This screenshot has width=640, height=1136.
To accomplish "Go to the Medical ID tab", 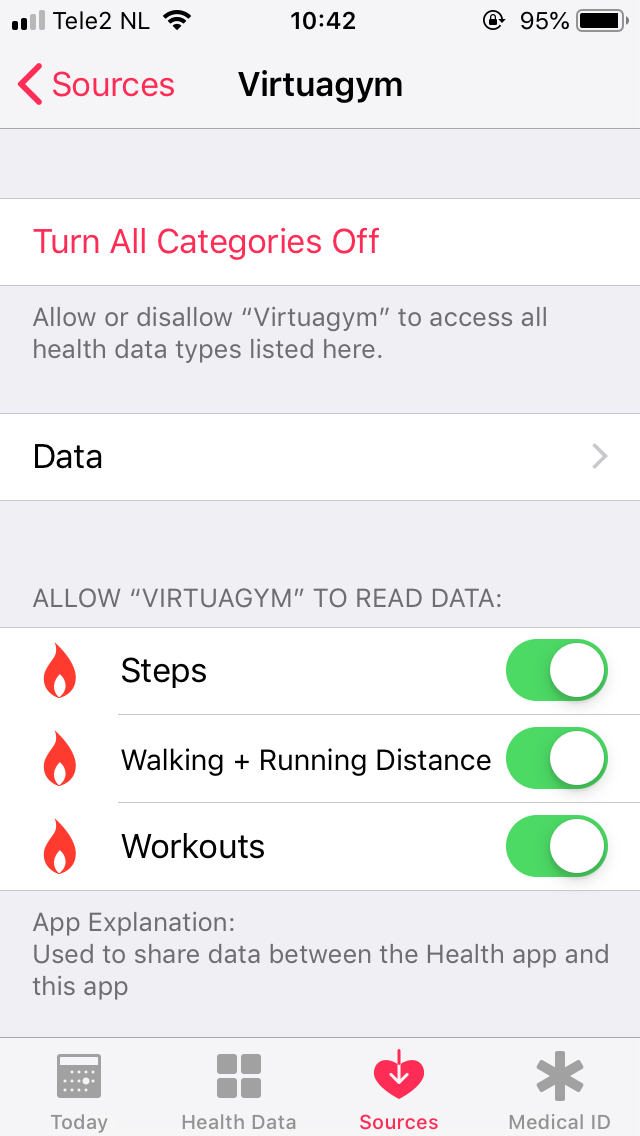I will pyautogui.click(x=559, y=1090).
